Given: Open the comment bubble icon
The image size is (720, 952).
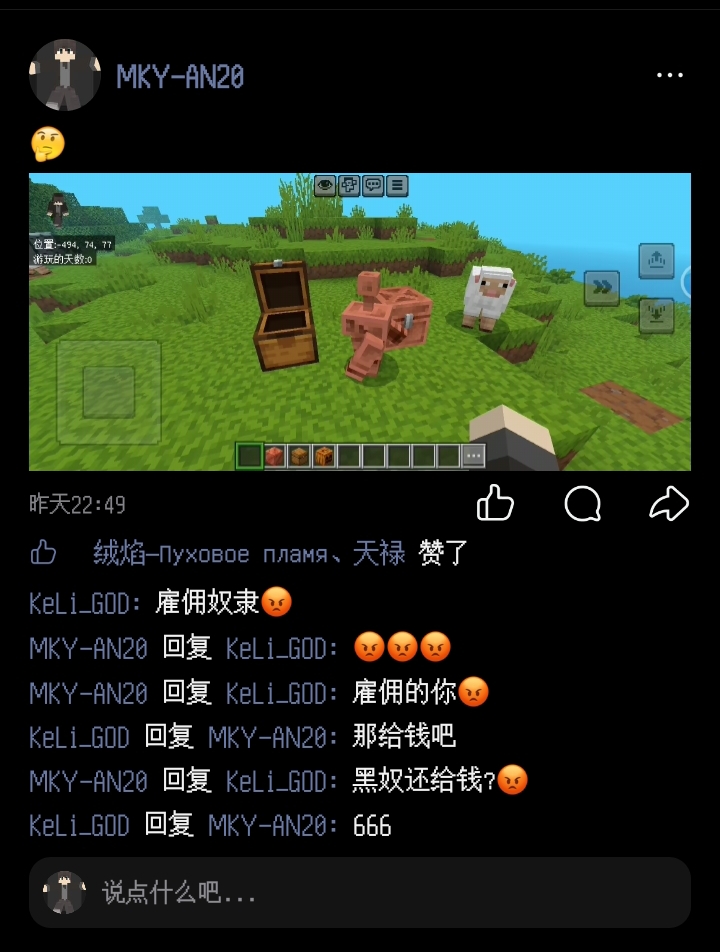Looking at the screenshot, I should tap(582, 504).
